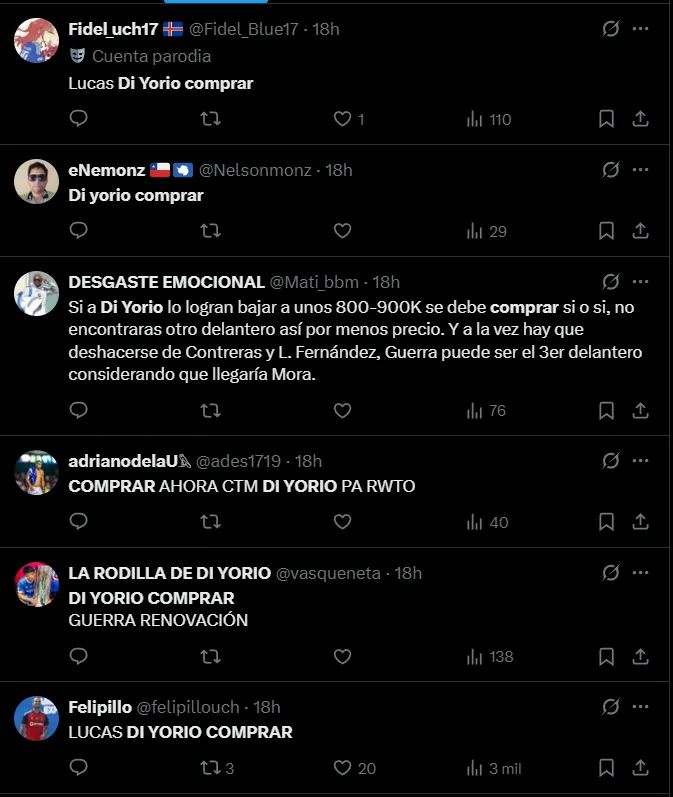Viewport: 673px width, 797px height.
Task: Share eNemonz's tweet
Action: click(641, 231)
